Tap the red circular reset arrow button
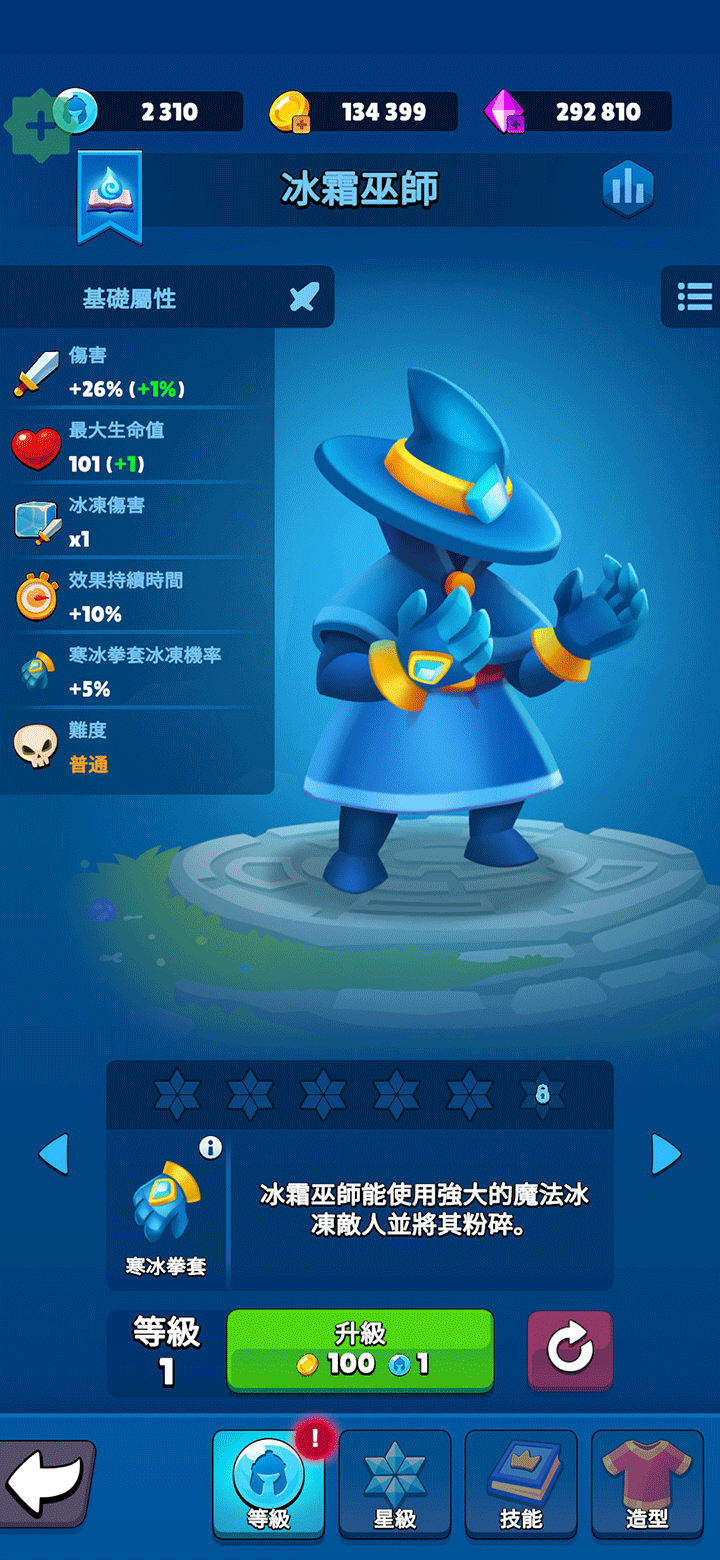 (570, 1350)
